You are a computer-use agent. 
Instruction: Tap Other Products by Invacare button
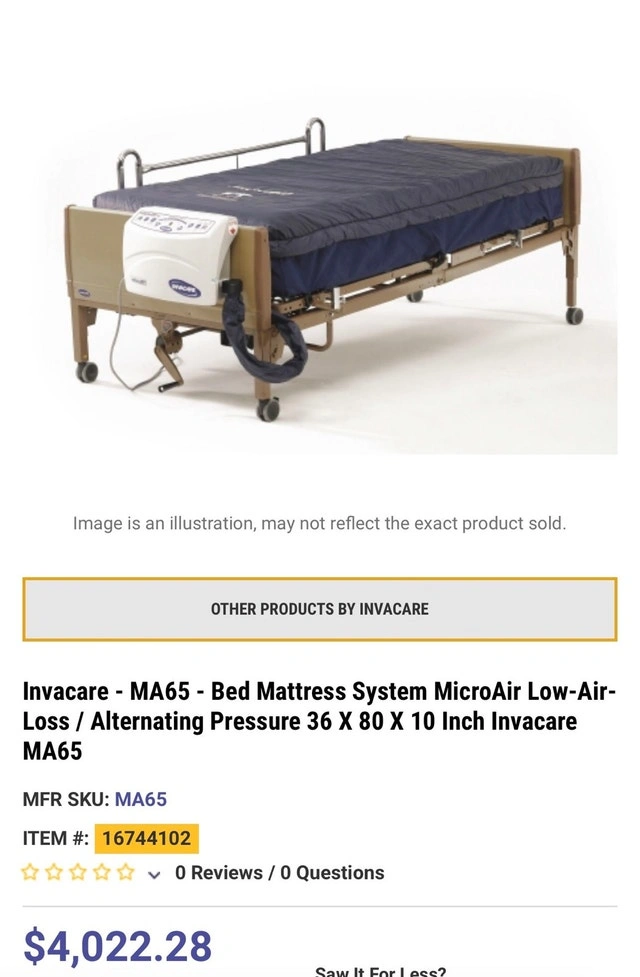click(x=319, y=608)
